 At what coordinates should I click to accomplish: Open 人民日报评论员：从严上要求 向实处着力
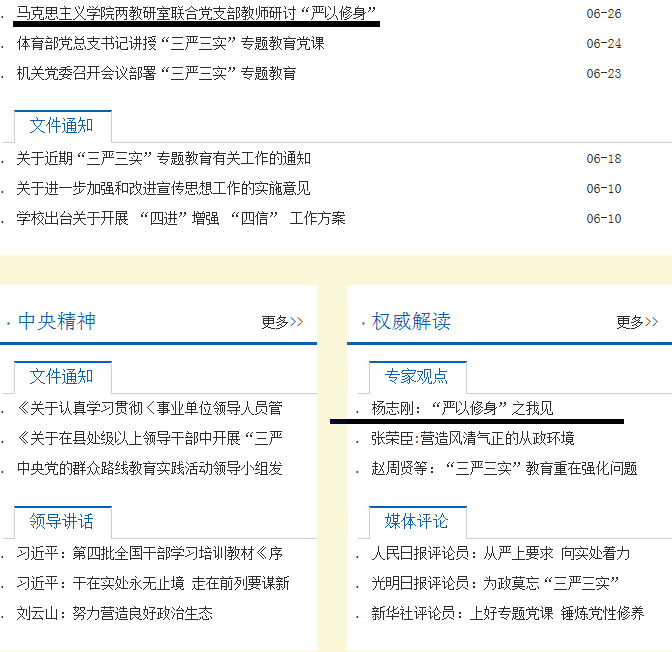coord(501,553)
